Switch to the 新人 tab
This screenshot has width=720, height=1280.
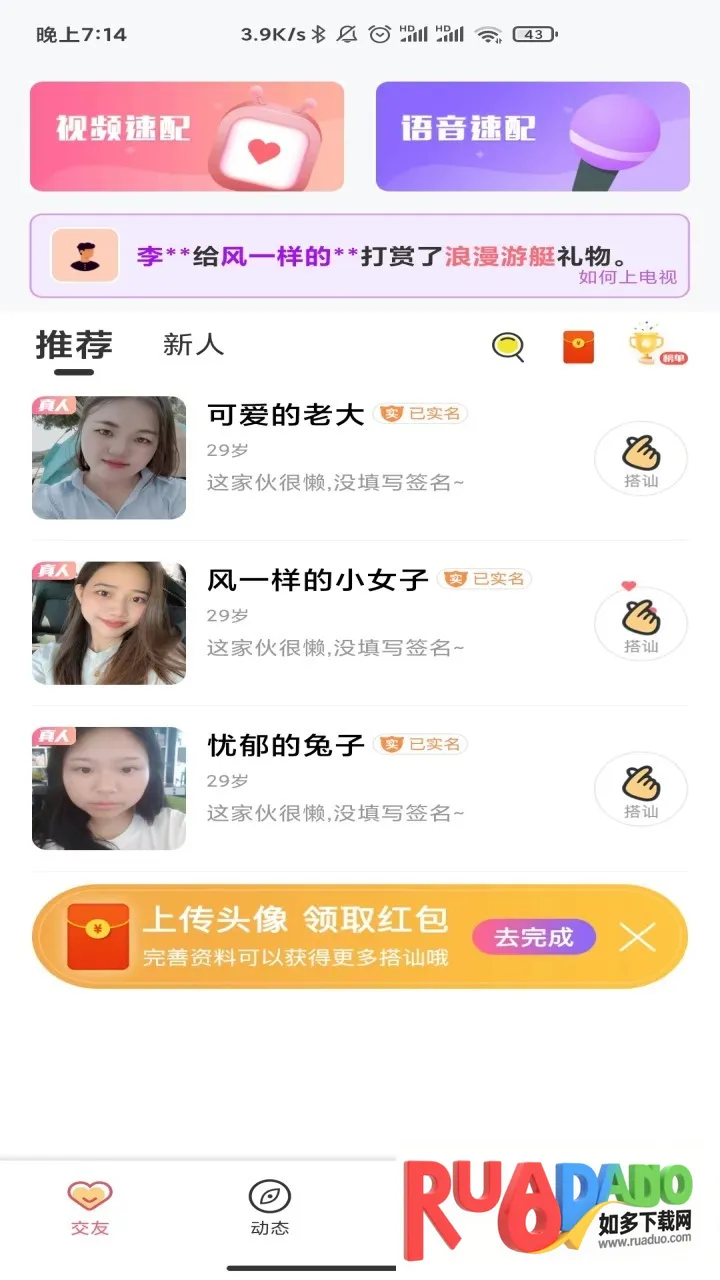coord(193,346)
